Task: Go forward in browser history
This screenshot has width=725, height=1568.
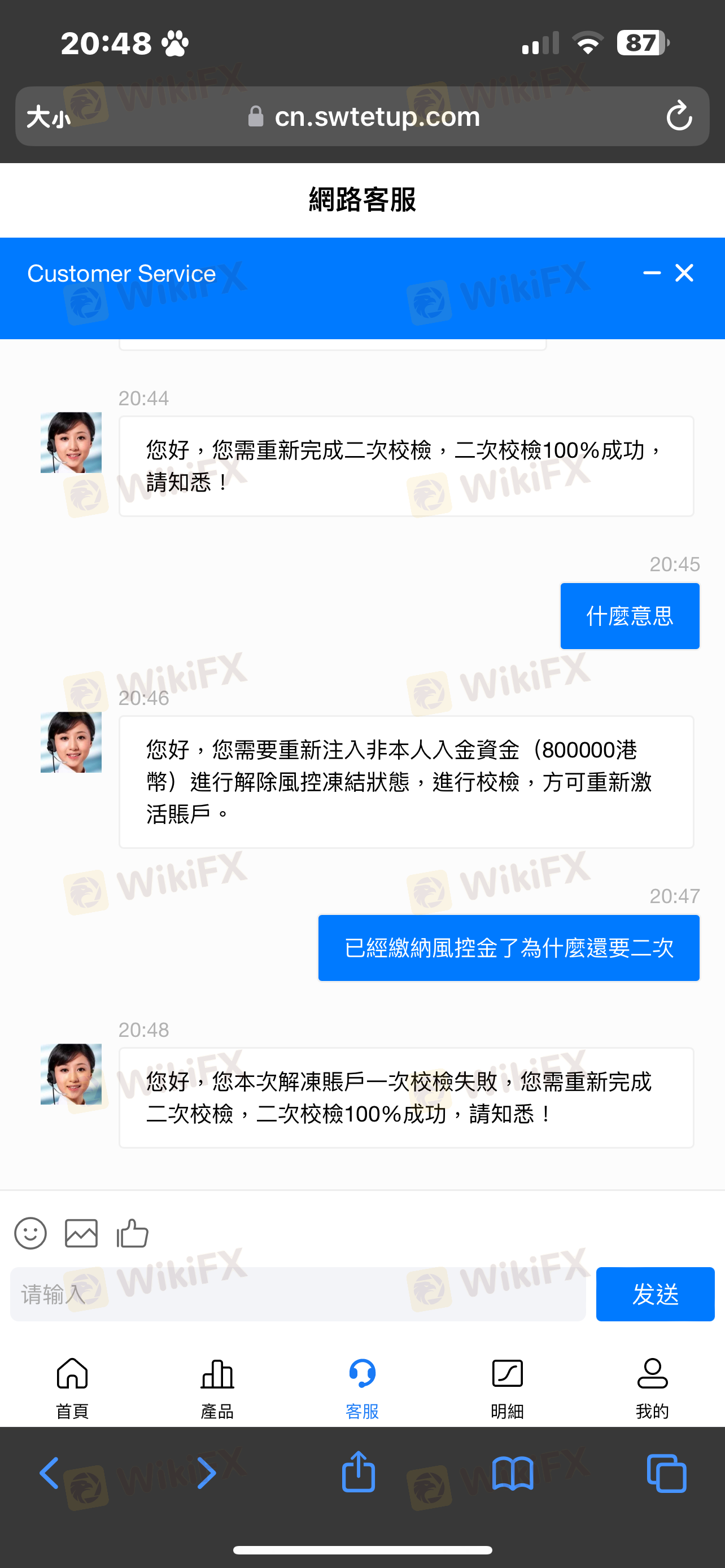Action: pyautogui.click(x=206, y=1474)
